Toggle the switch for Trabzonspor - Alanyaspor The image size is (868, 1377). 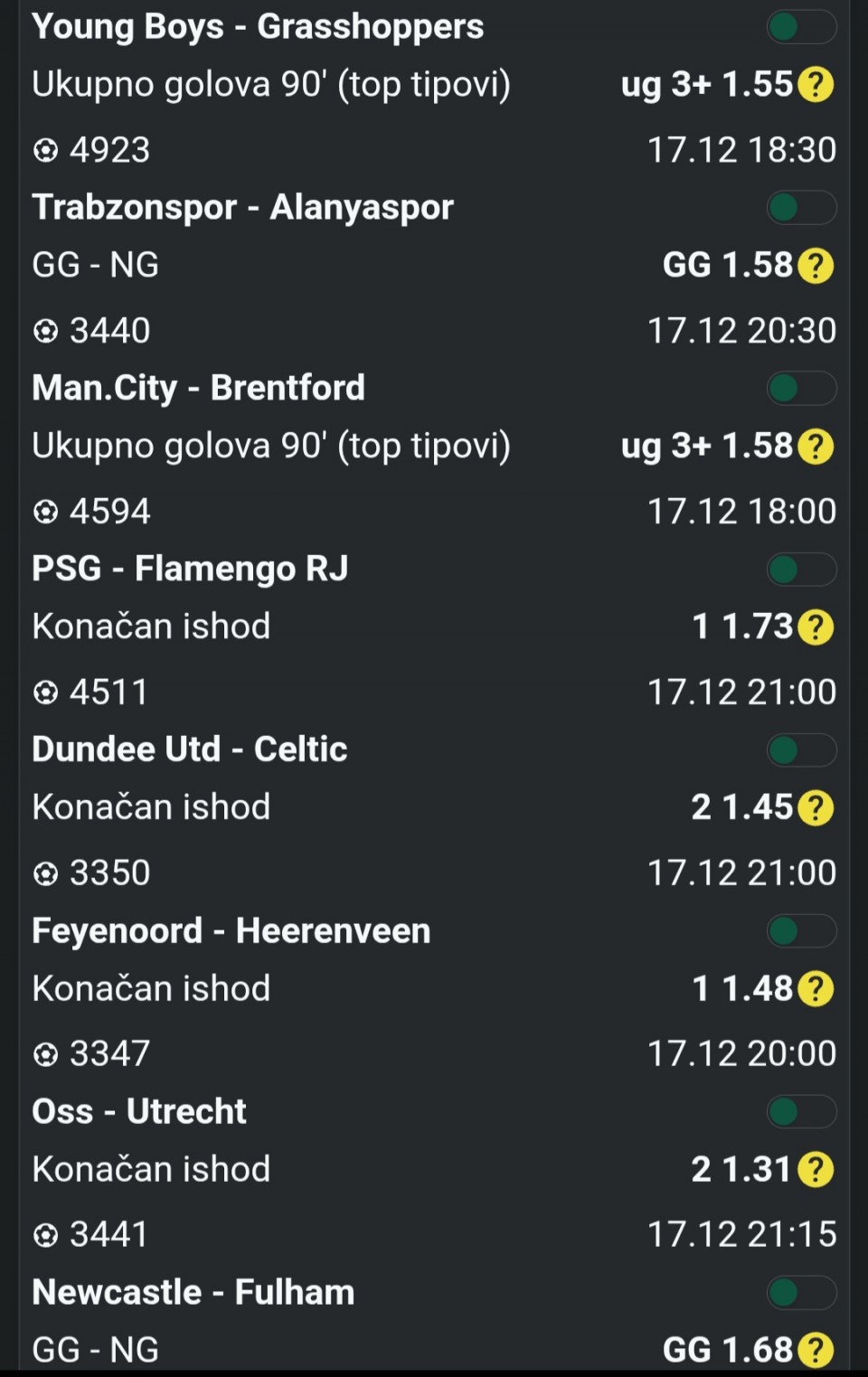click(x=801, y=208)
